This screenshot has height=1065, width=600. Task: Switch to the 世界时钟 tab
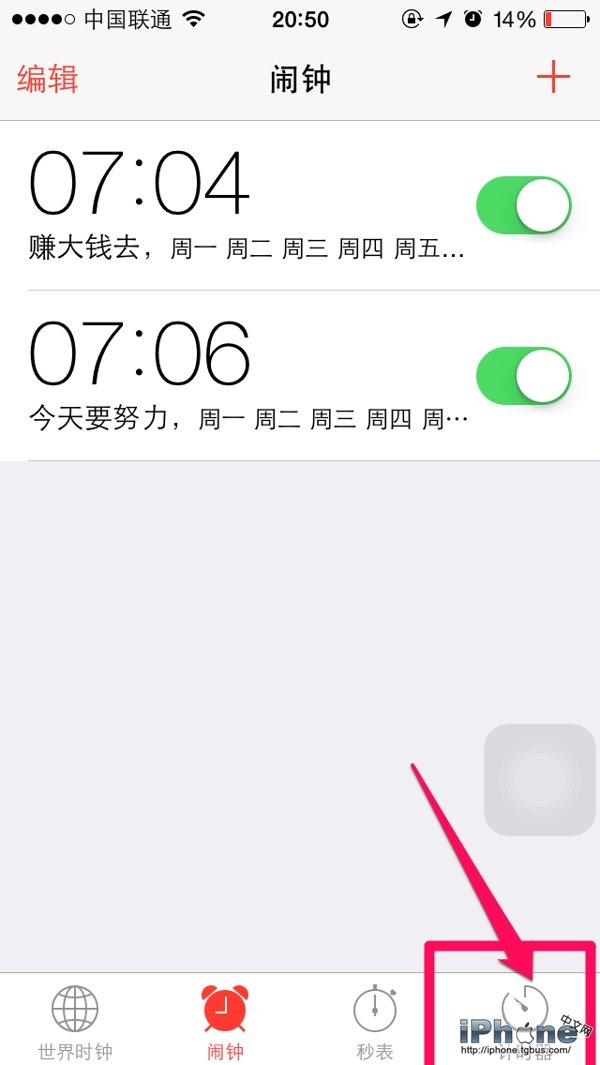coord(75,1020)
